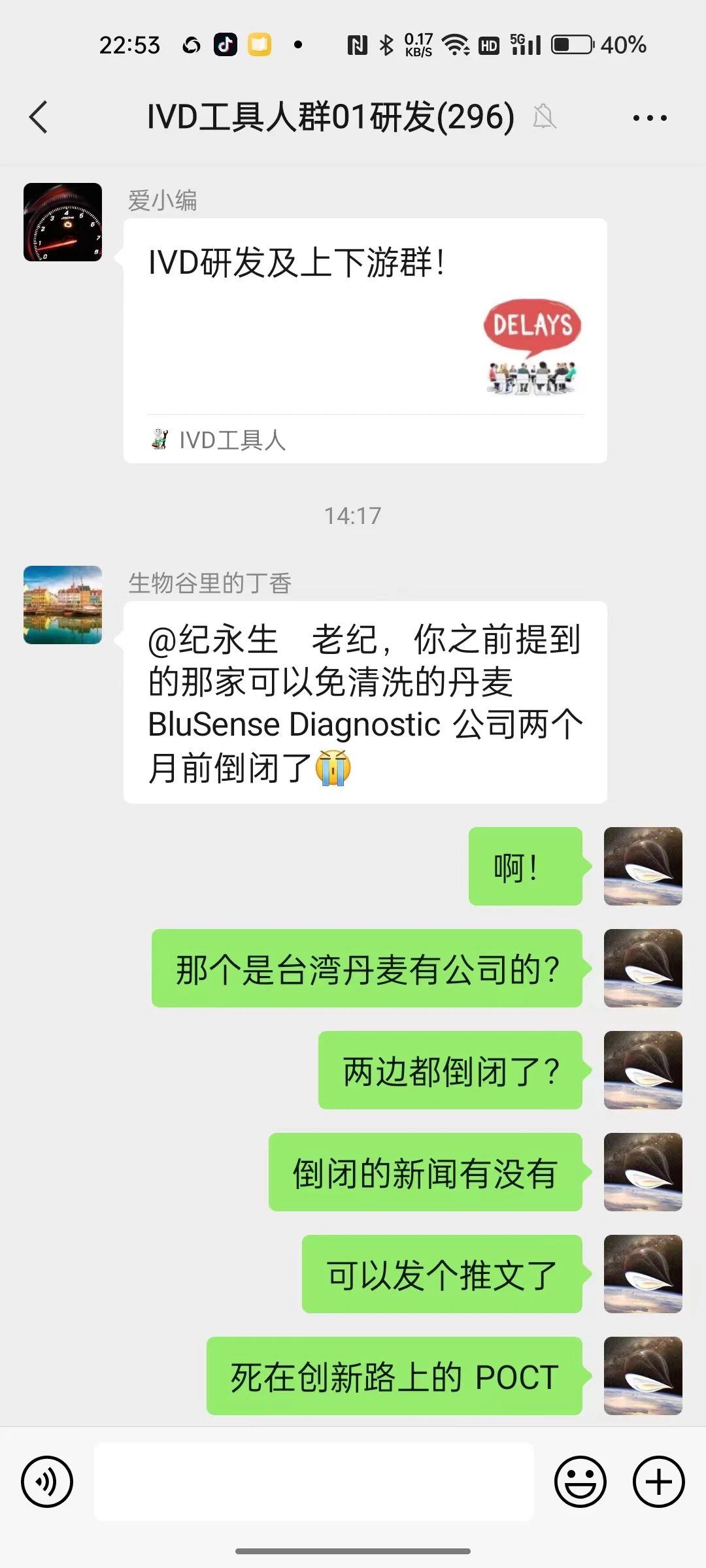Open the plus attachments menu
Image resolution: width=706 pixels, height=1568 pixels.
[x=658, y=1482]
